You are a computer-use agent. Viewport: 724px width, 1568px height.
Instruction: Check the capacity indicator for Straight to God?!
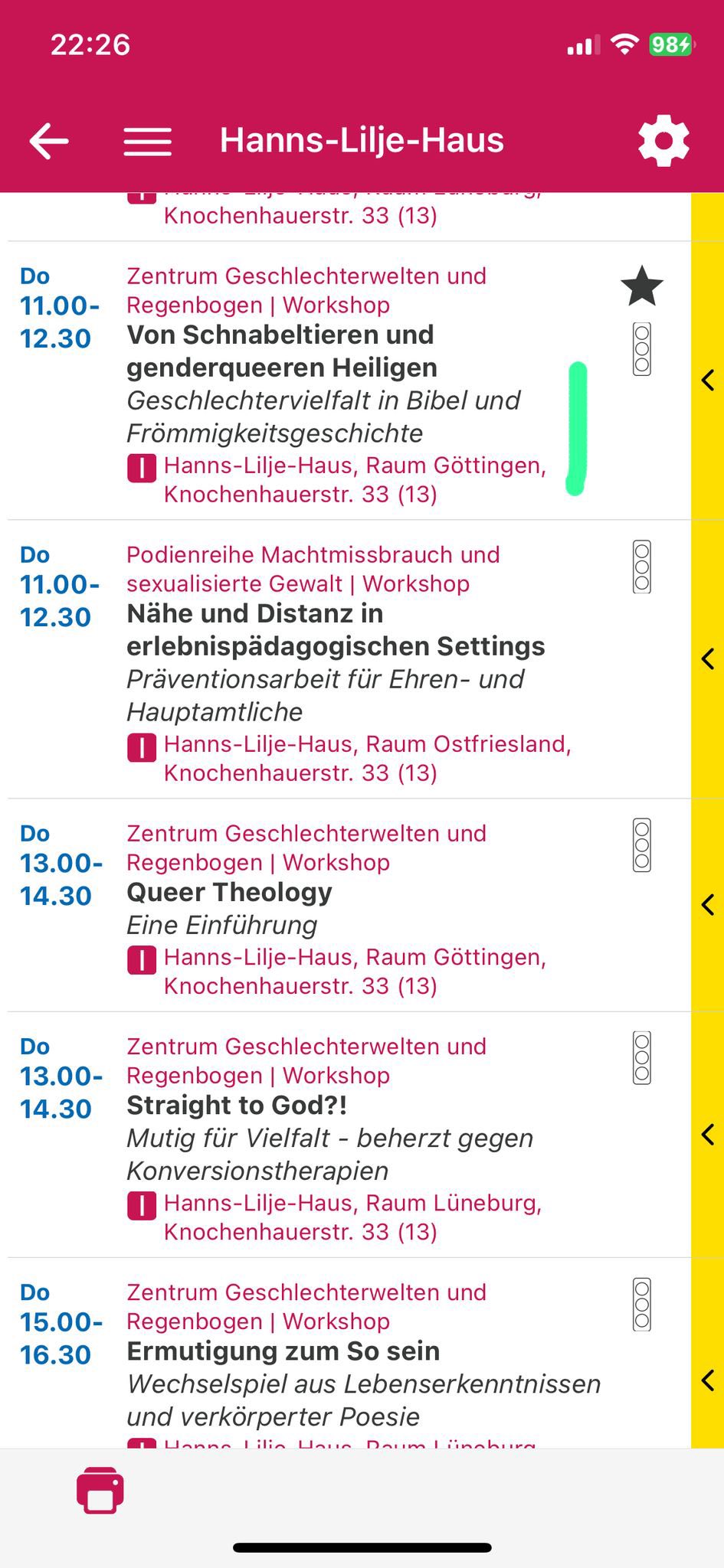(x=642, y=1058)
